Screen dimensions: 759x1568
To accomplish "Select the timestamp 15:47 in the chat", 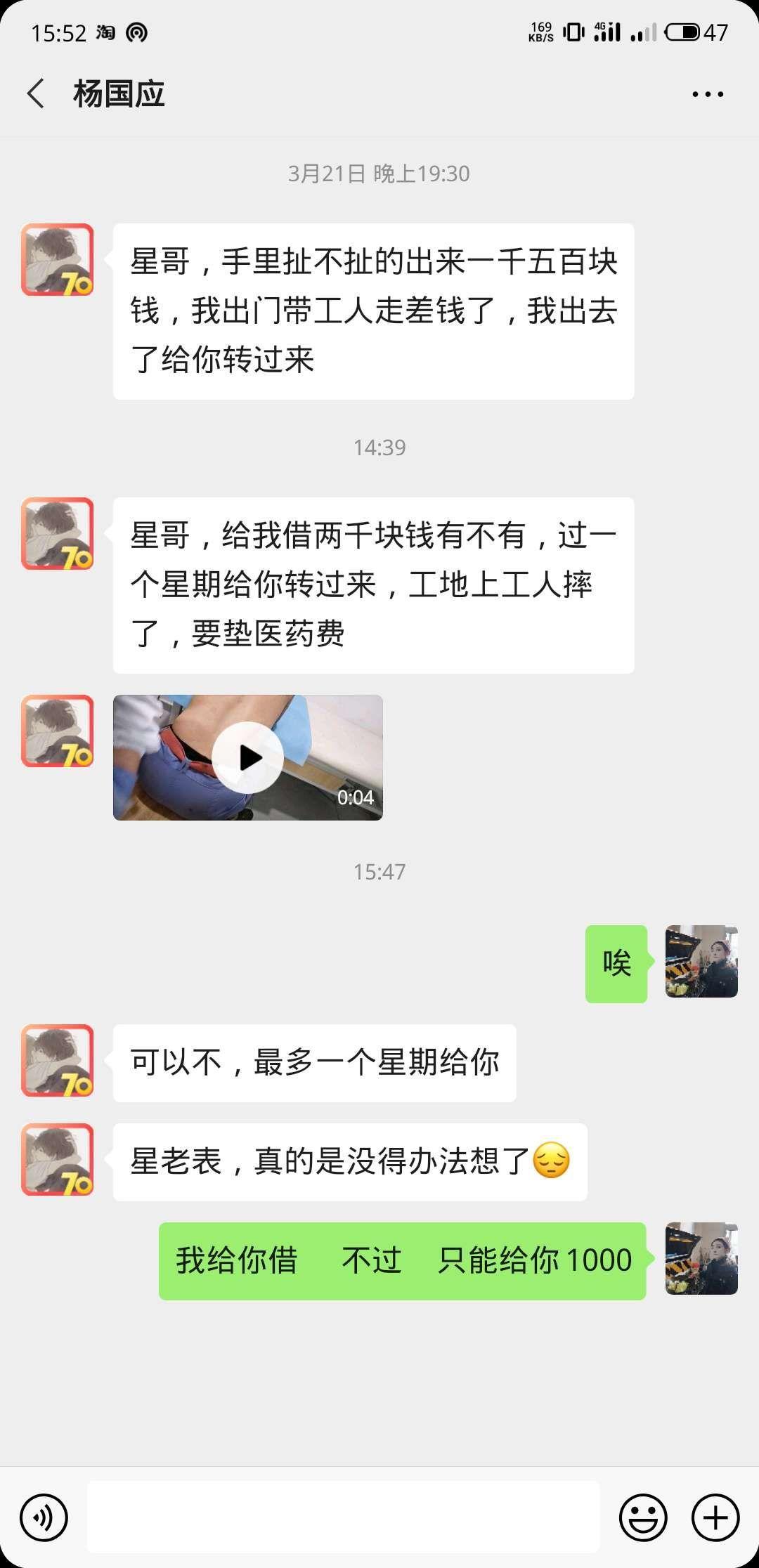I will (x=379, y=871).
